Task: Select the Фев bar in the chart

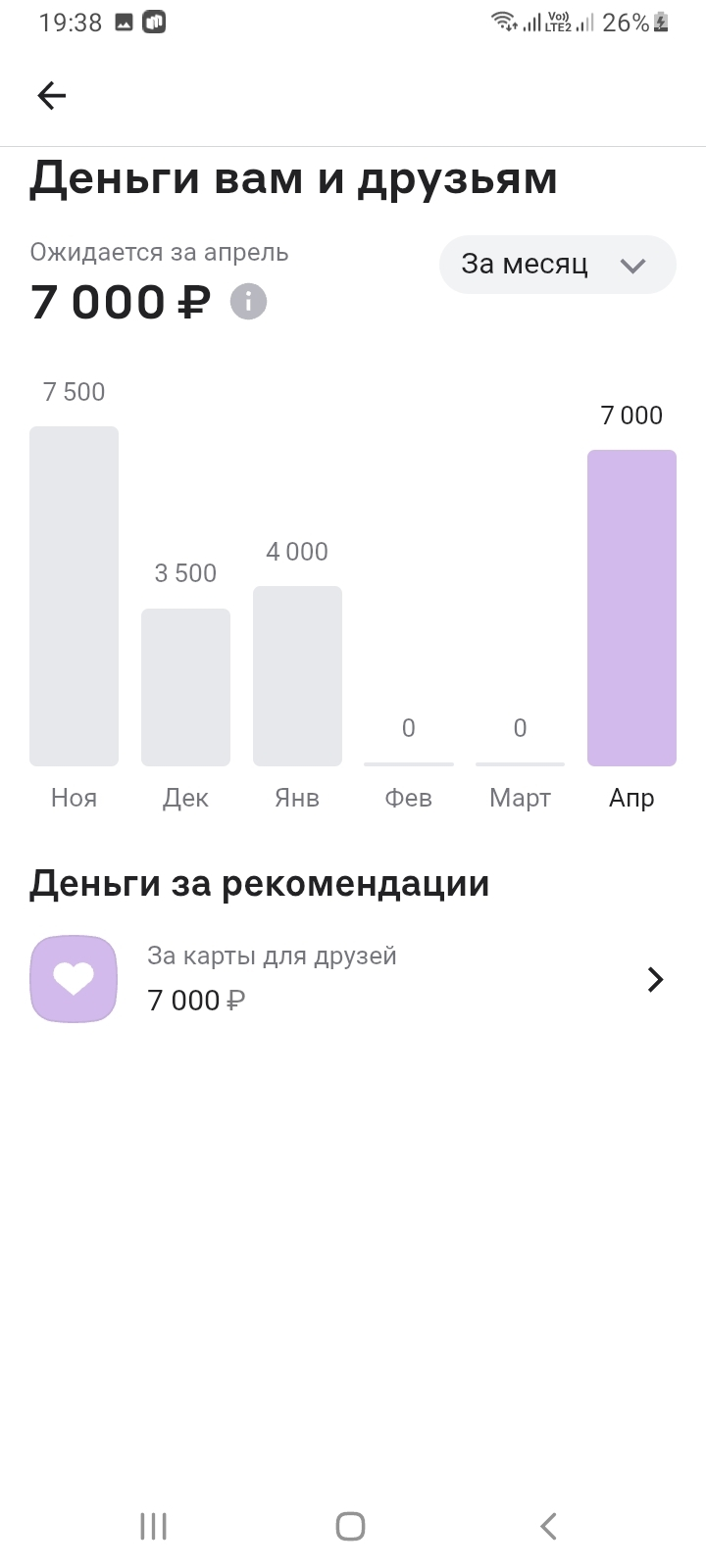Action: coord(409,762)
